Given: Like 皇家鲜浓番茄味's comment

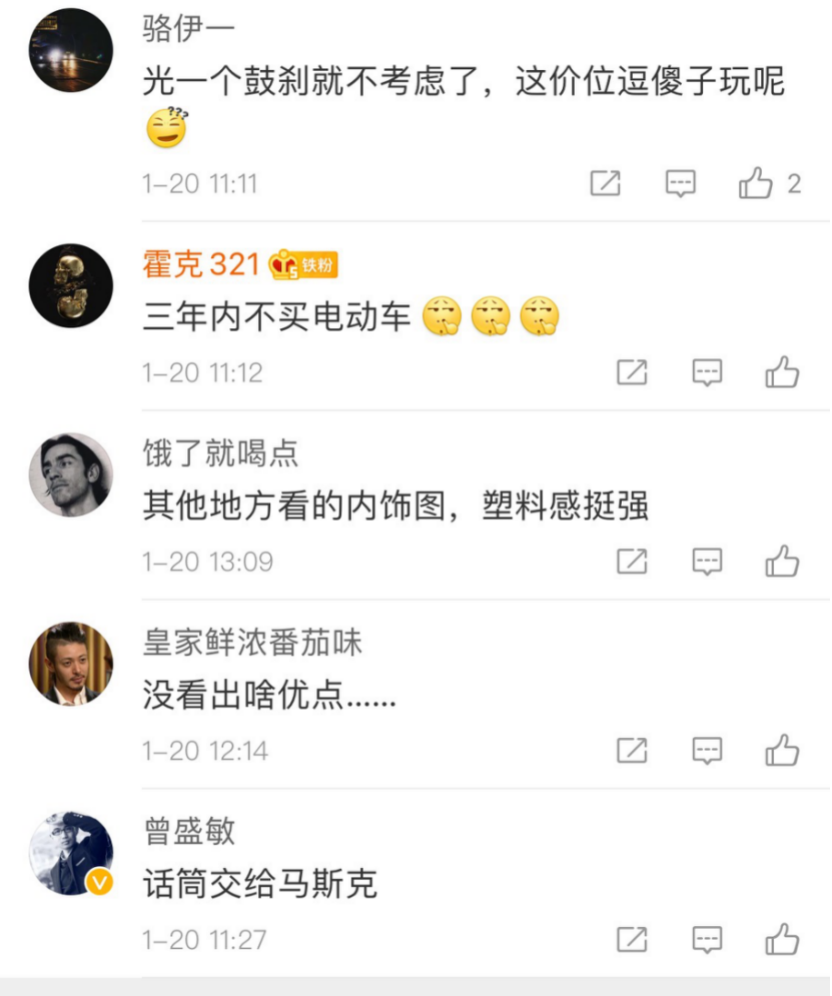Looking at the screenshot, I should tap(782, 751).
